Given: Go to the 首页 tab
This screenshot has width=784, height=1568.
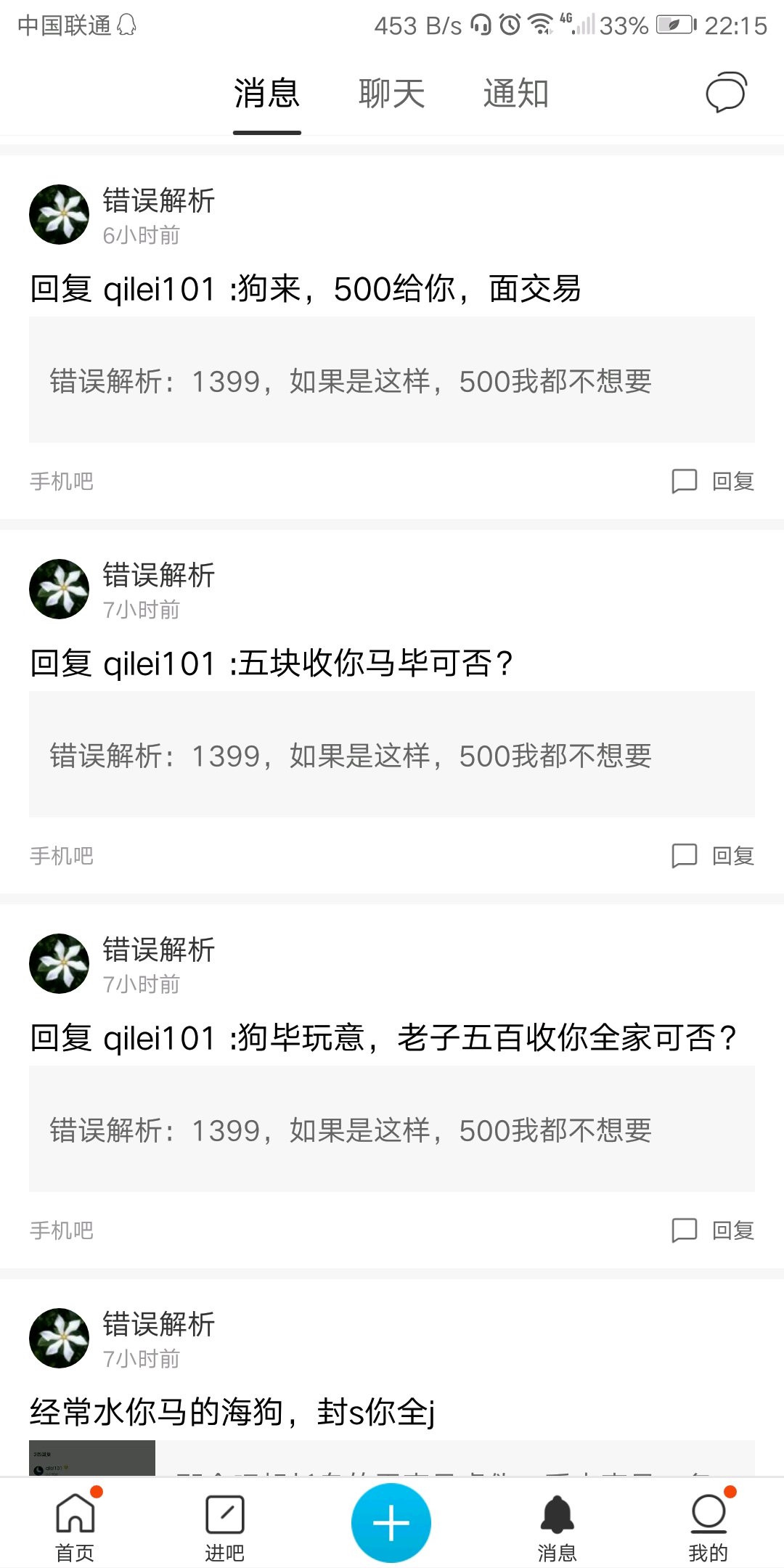Looking at the screenshot, I should pos(75,1524).
